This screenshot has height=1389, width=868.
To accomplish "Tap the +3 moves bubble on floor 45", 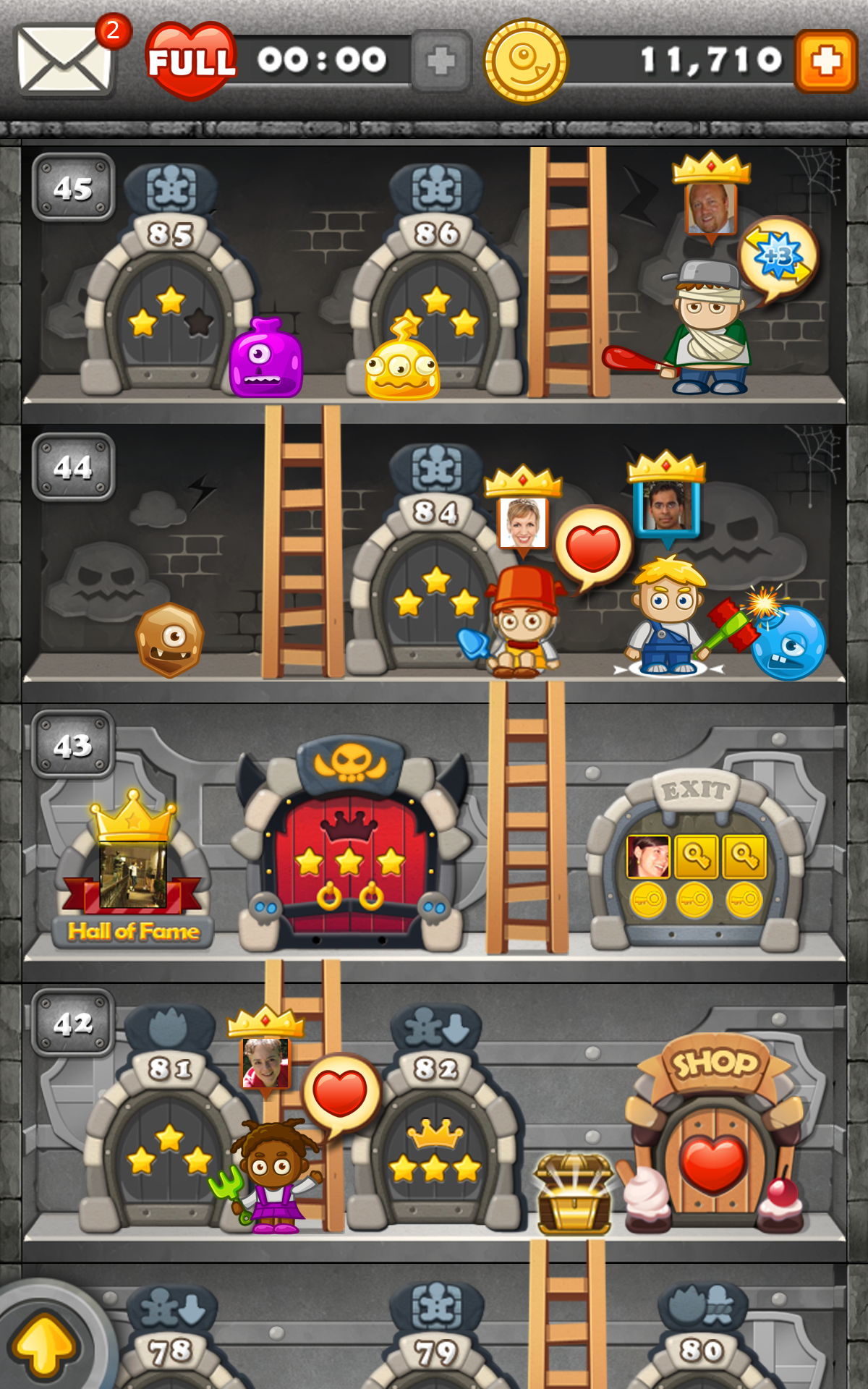I will click(778, 257).
